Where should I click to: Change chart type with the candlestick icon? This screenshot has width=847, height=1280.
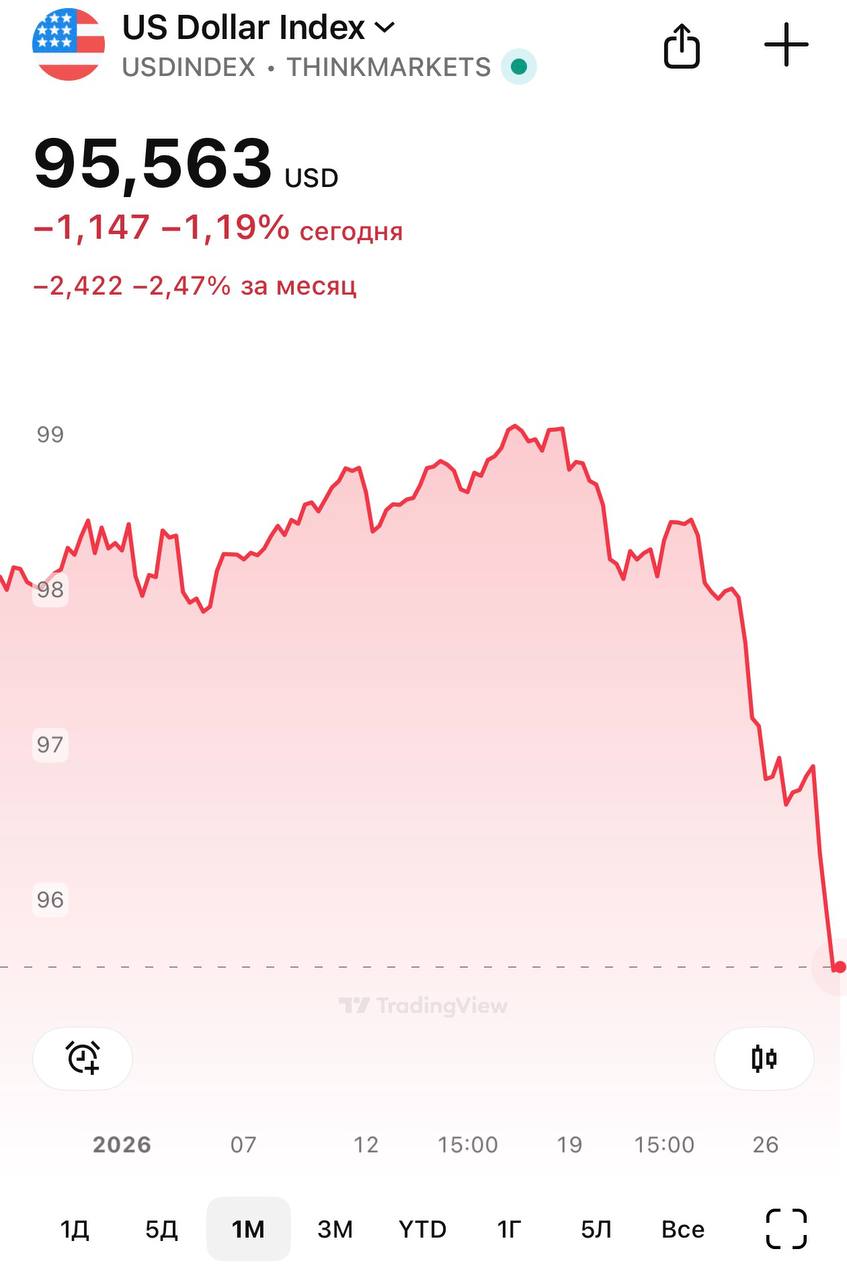tap(764, 1058)
